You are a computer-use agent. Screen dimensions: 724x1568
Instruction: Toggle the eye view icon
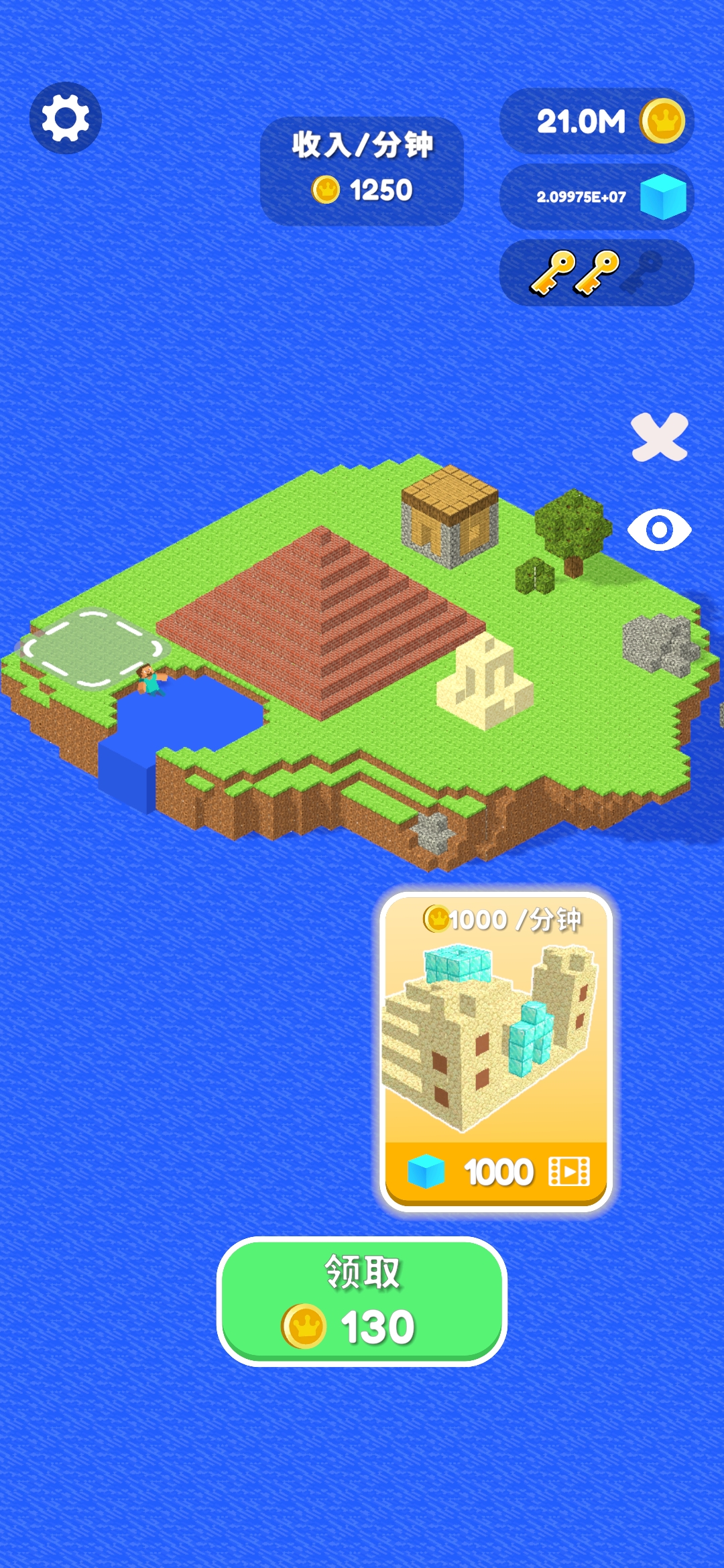click(x=660, y=530)
